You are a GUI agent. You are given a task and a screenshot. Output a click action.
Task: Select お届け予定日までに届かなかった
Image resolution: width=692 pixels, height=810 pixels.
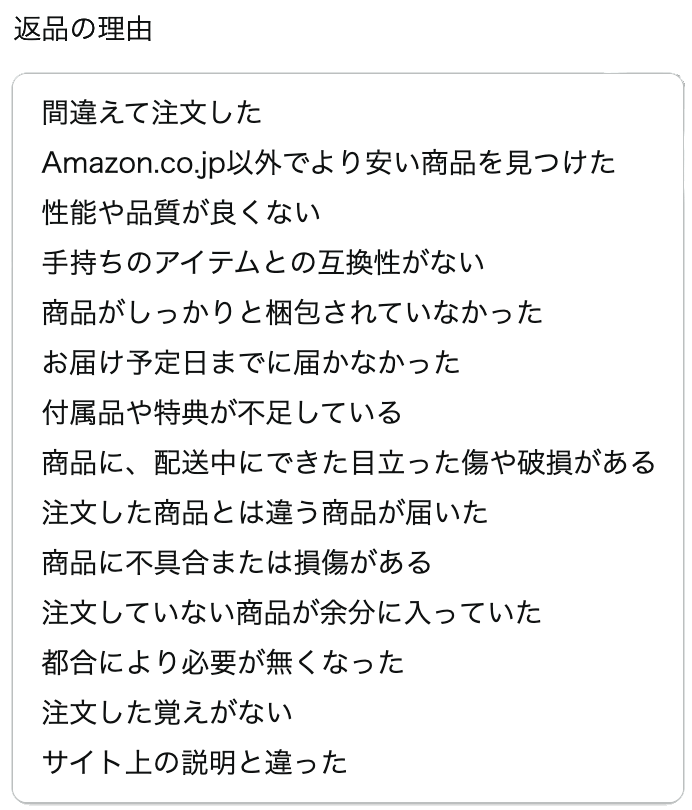(251, 362)
